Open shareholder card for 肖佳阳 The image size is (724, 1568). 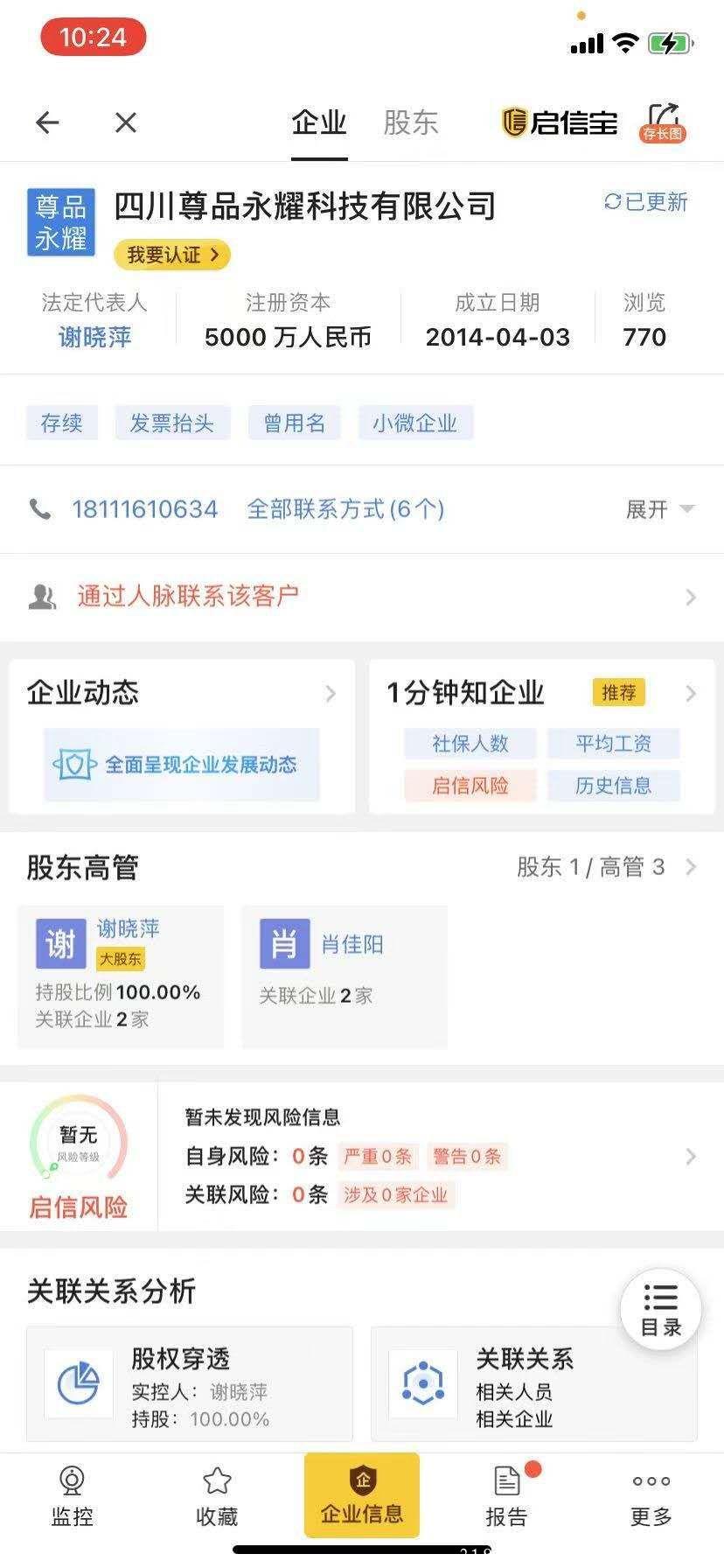pos(345,976)
